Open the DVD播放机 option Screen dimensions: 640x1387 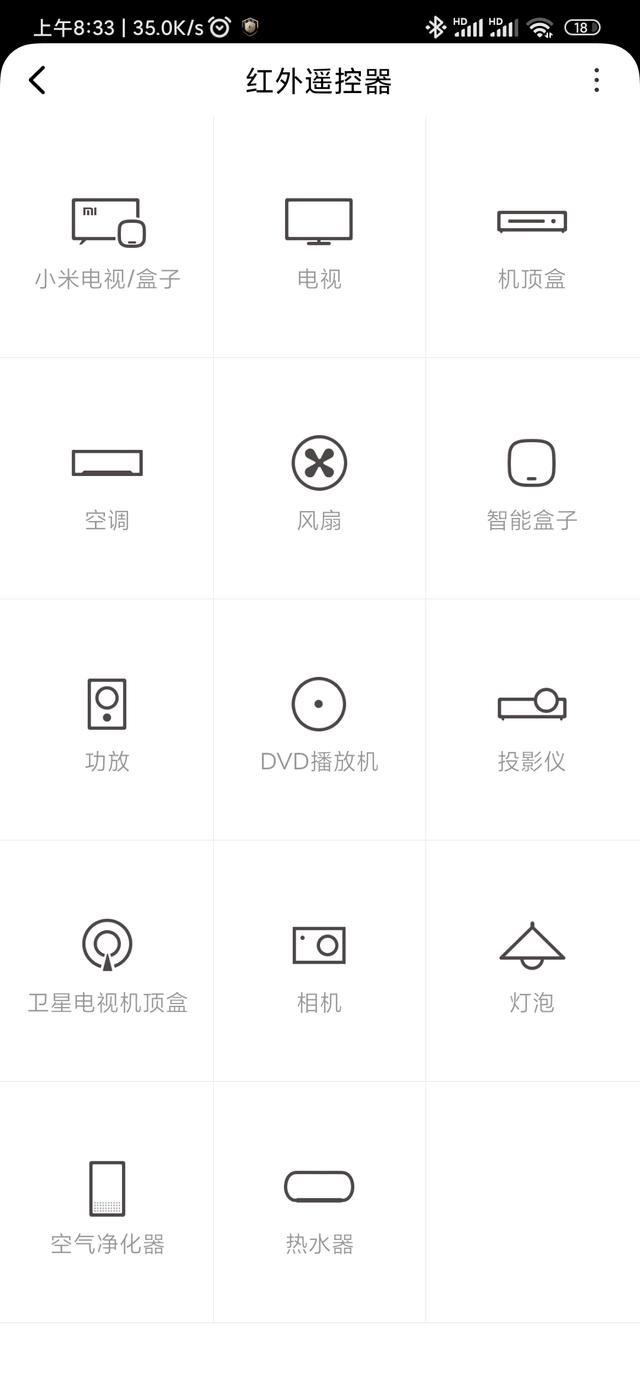click(319, 720)
